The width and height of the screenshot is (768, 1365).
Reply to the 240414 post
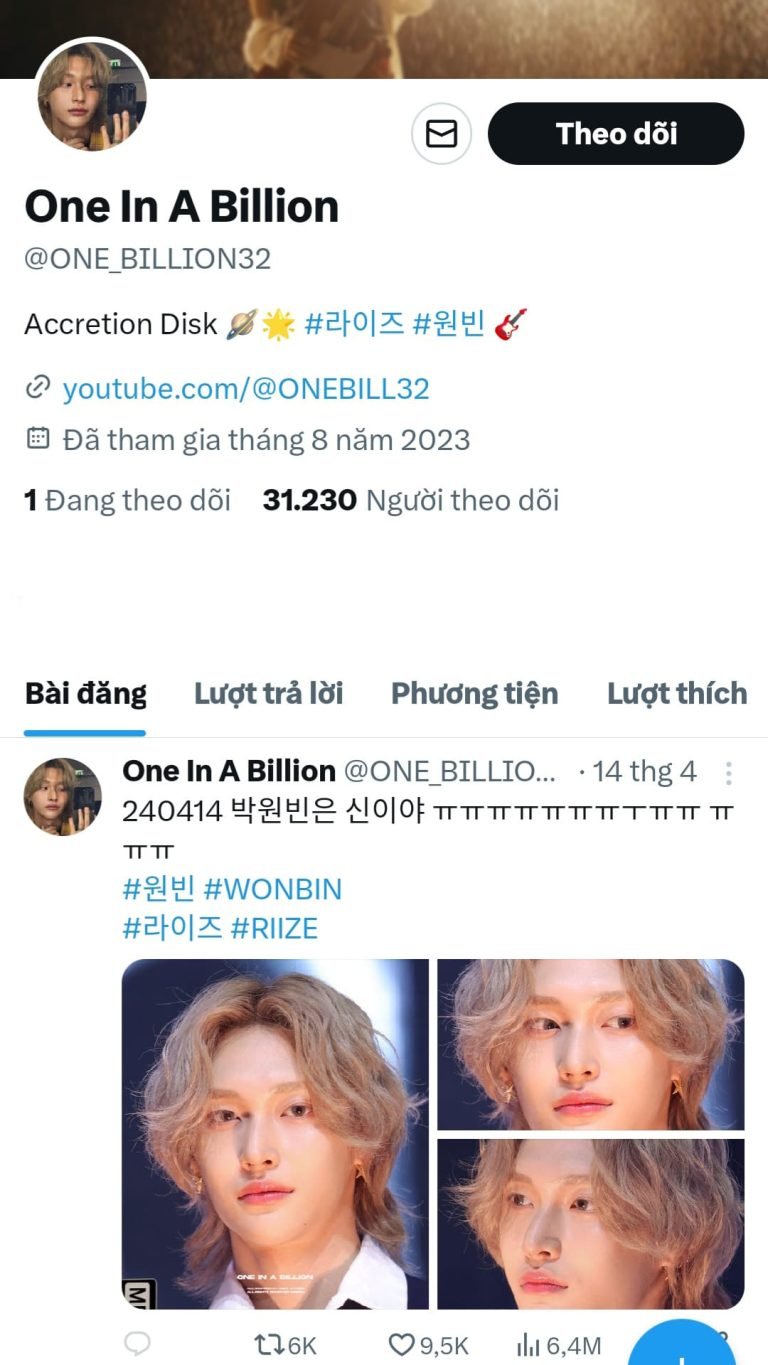(136, 1344)
